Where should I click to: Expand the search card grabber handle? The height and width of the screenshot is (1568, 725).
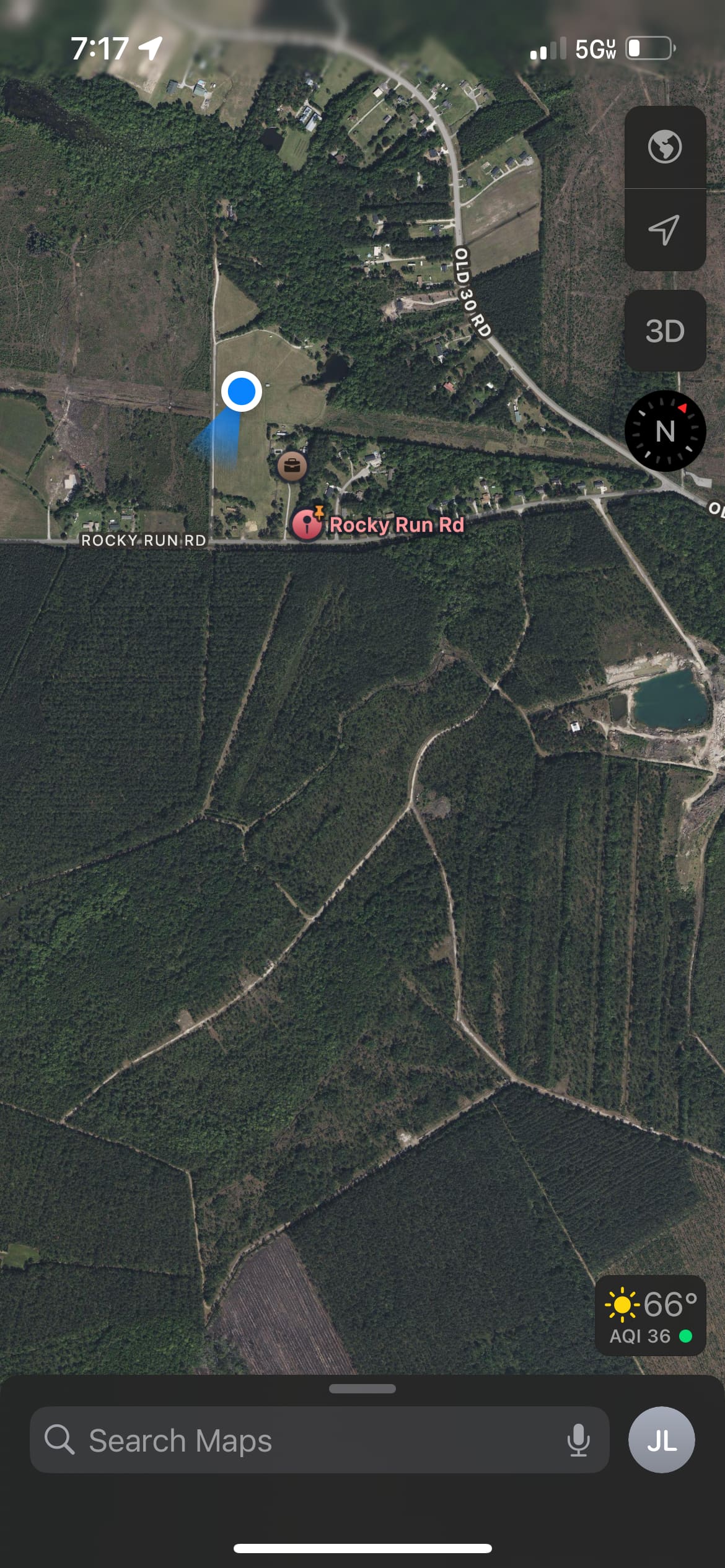coord(362,1389)
